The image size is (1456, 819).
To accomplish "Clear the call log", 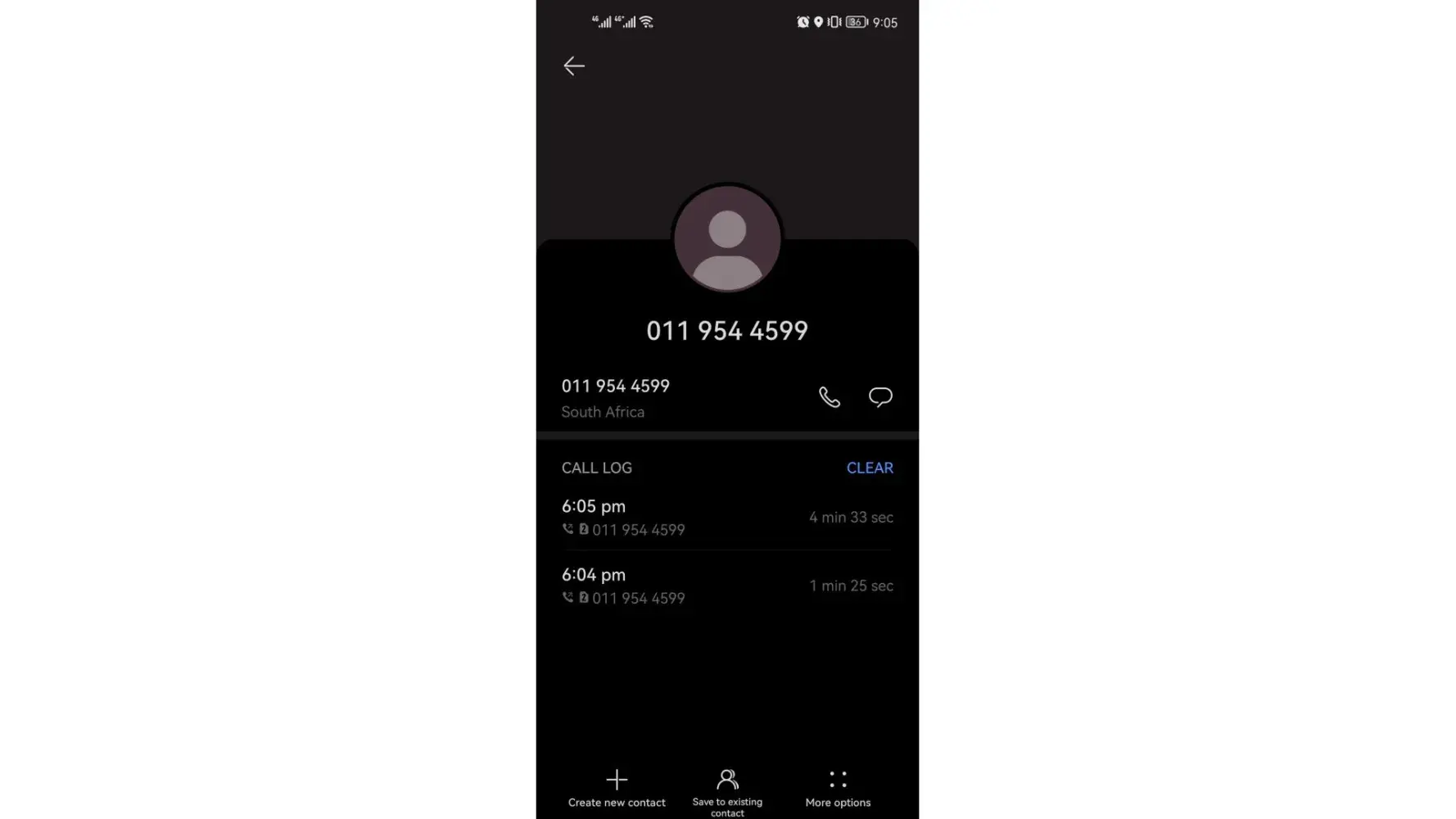I will tap(869, 468).
